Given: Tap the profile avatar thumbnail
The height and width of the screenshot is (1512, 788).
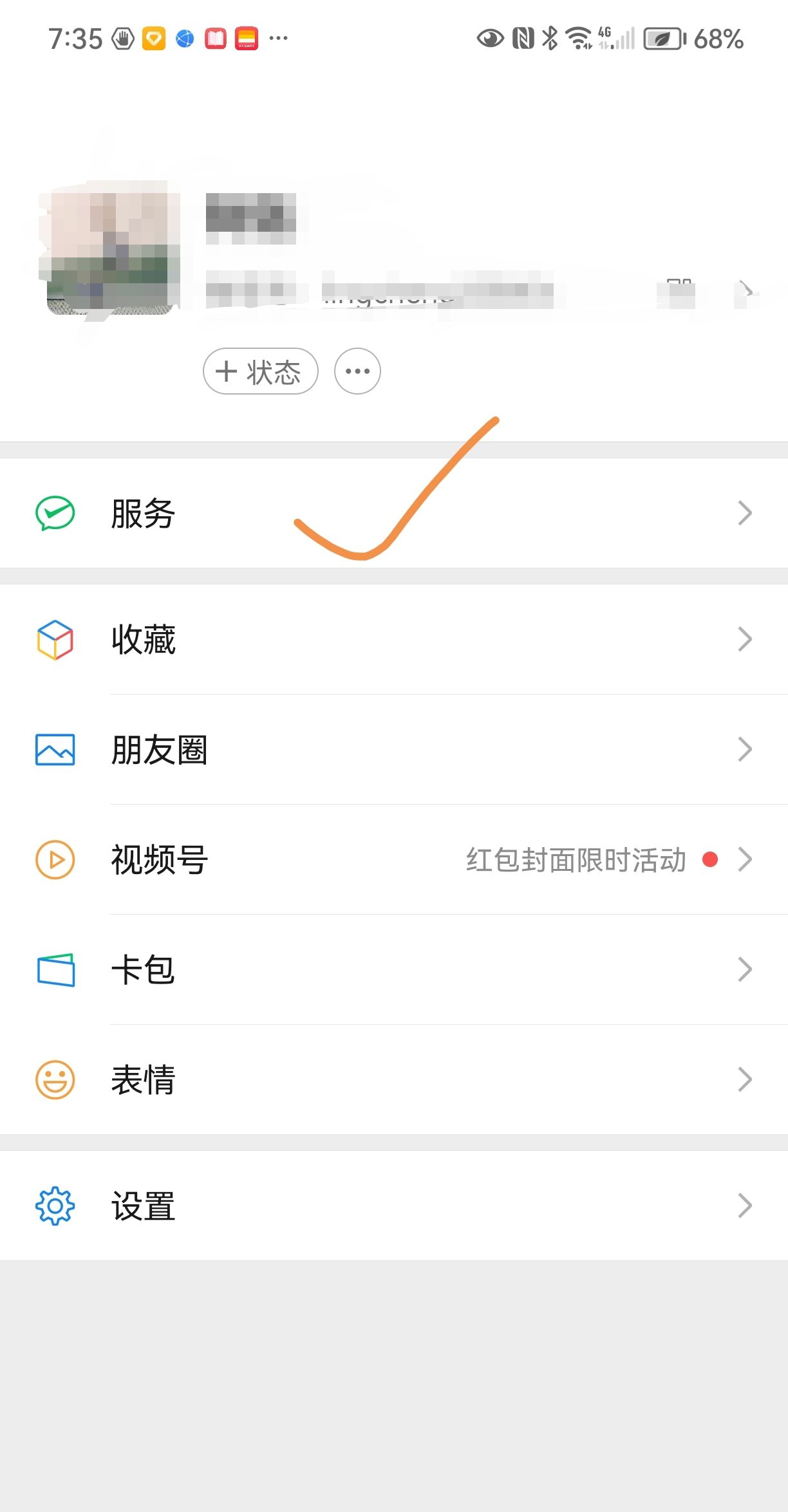Looking at the screenshot, I should 113,251.
